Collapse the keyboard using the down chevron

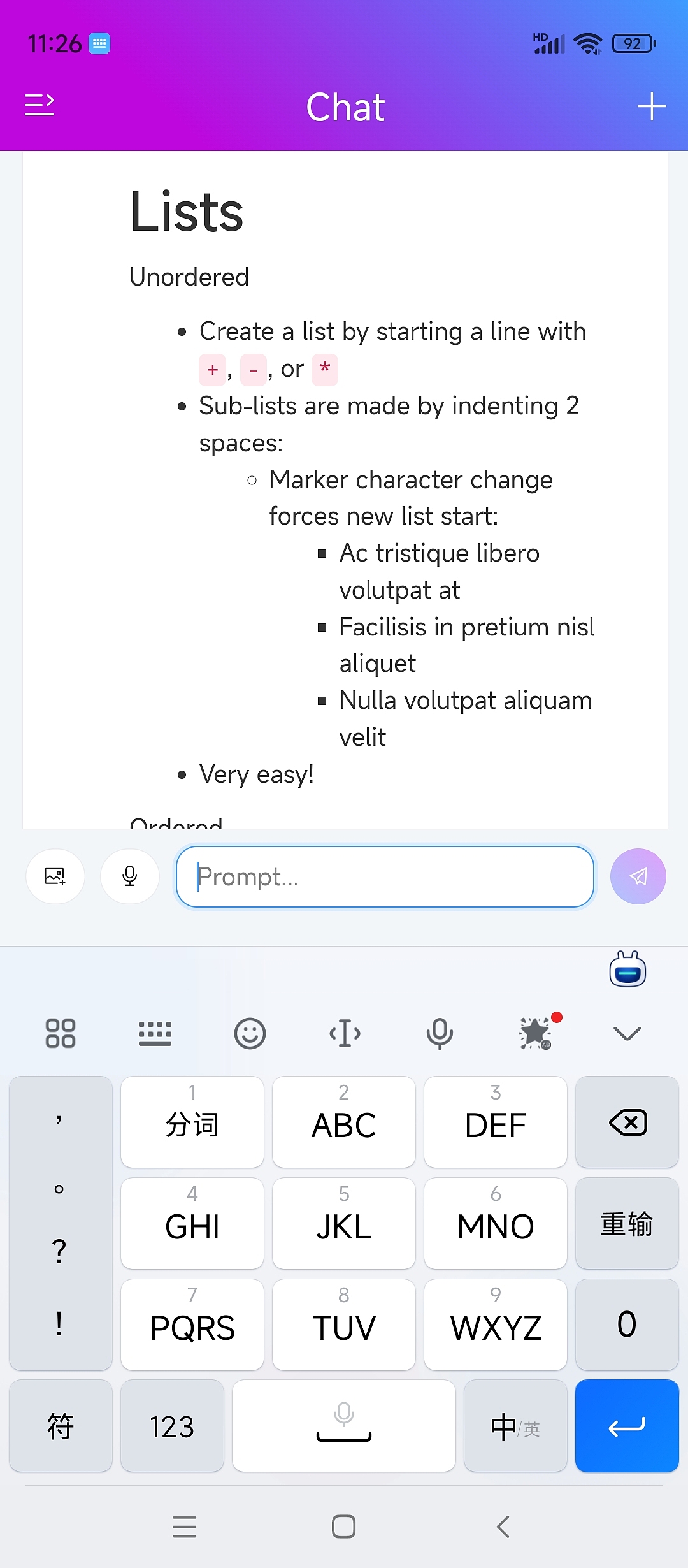[x=626, y=1033]
